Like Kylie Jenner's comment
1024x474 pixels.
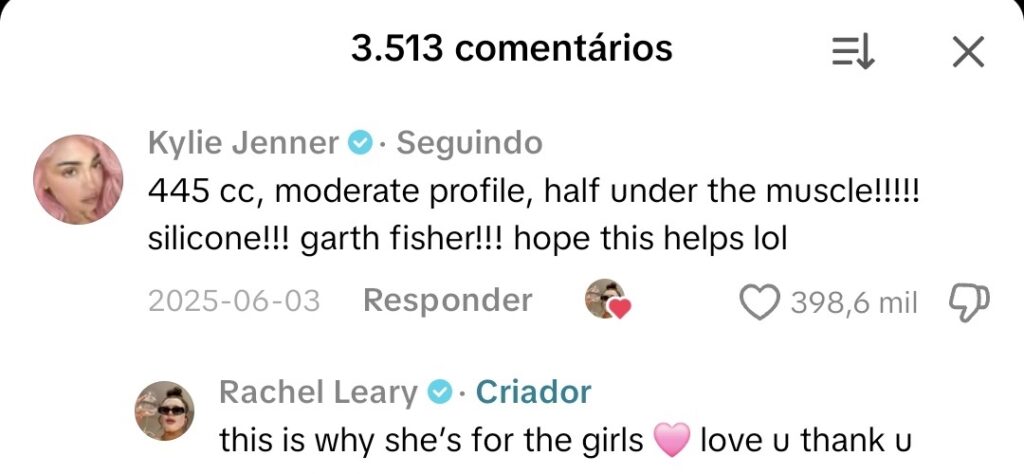point(760,302)
